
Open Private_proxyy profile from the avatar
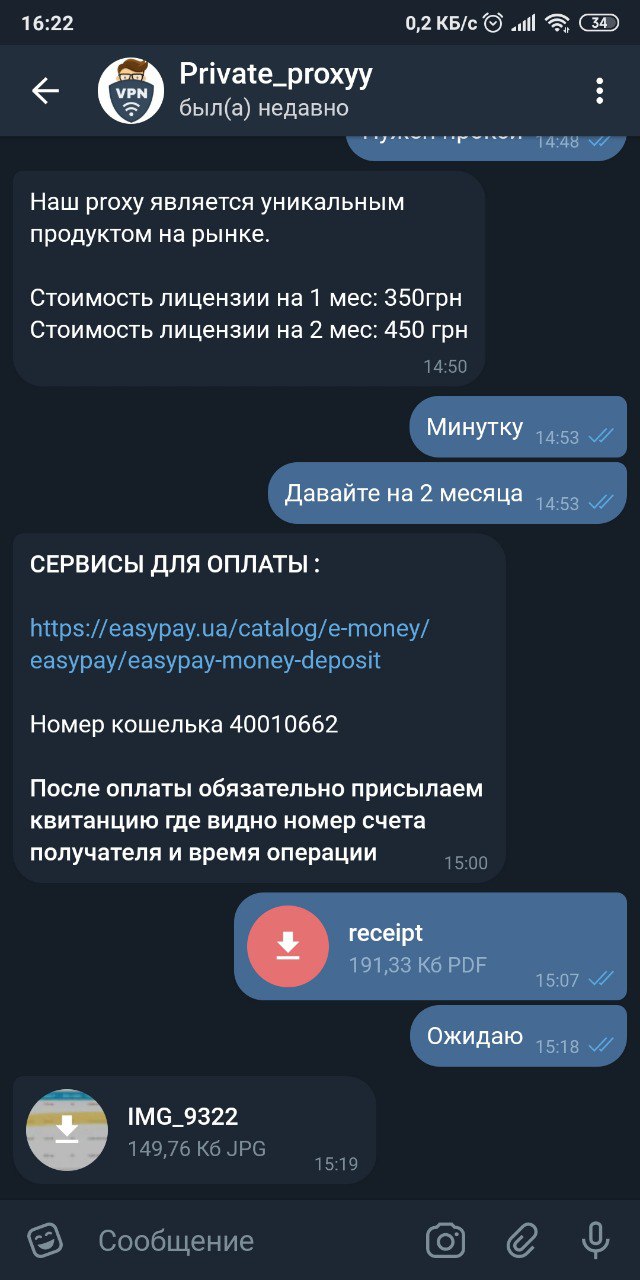[131, 91]
